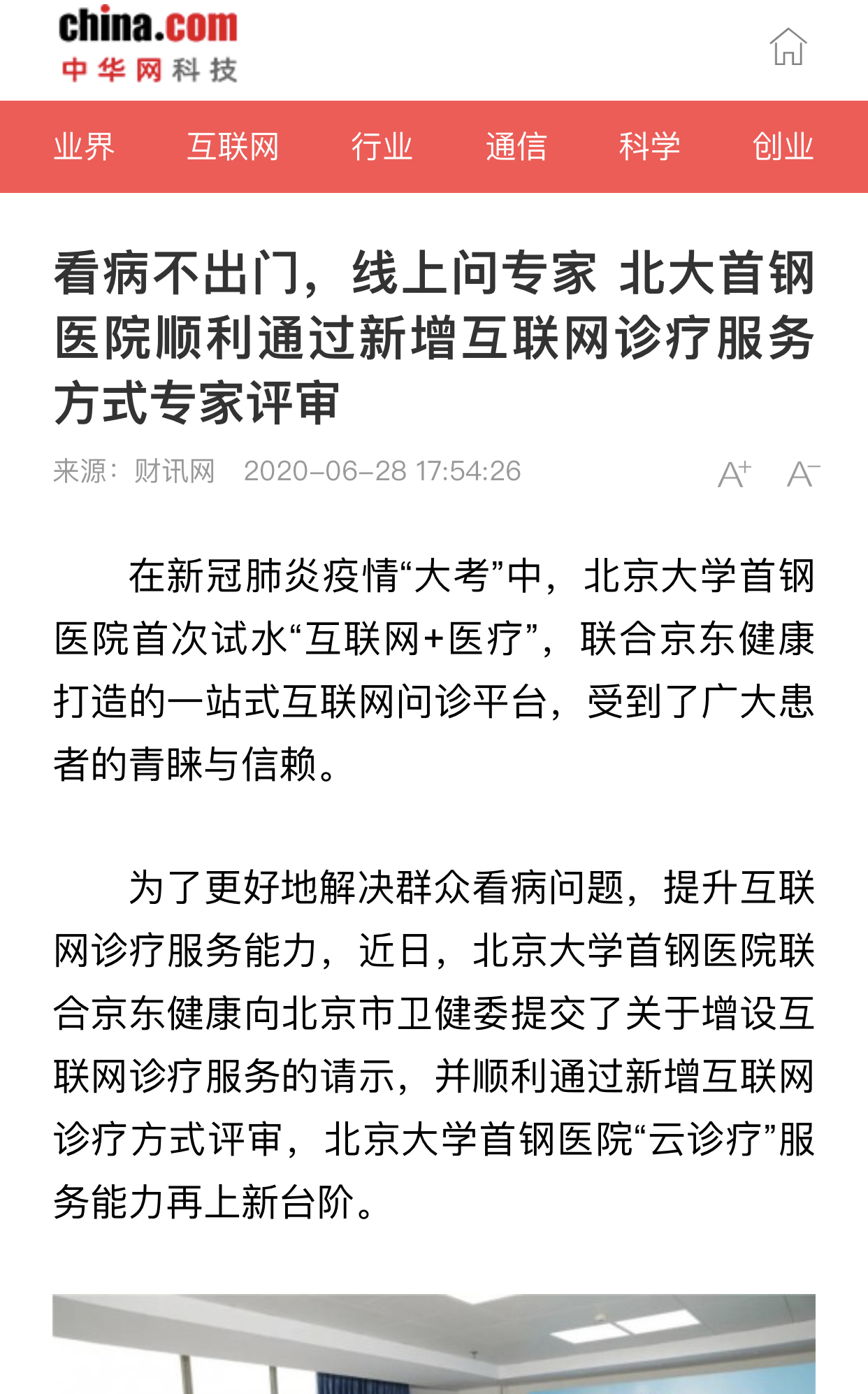Select the 行业 category
Image resolution: width=868 pixels, height=1394 pixels.
(x=382, y=147)
